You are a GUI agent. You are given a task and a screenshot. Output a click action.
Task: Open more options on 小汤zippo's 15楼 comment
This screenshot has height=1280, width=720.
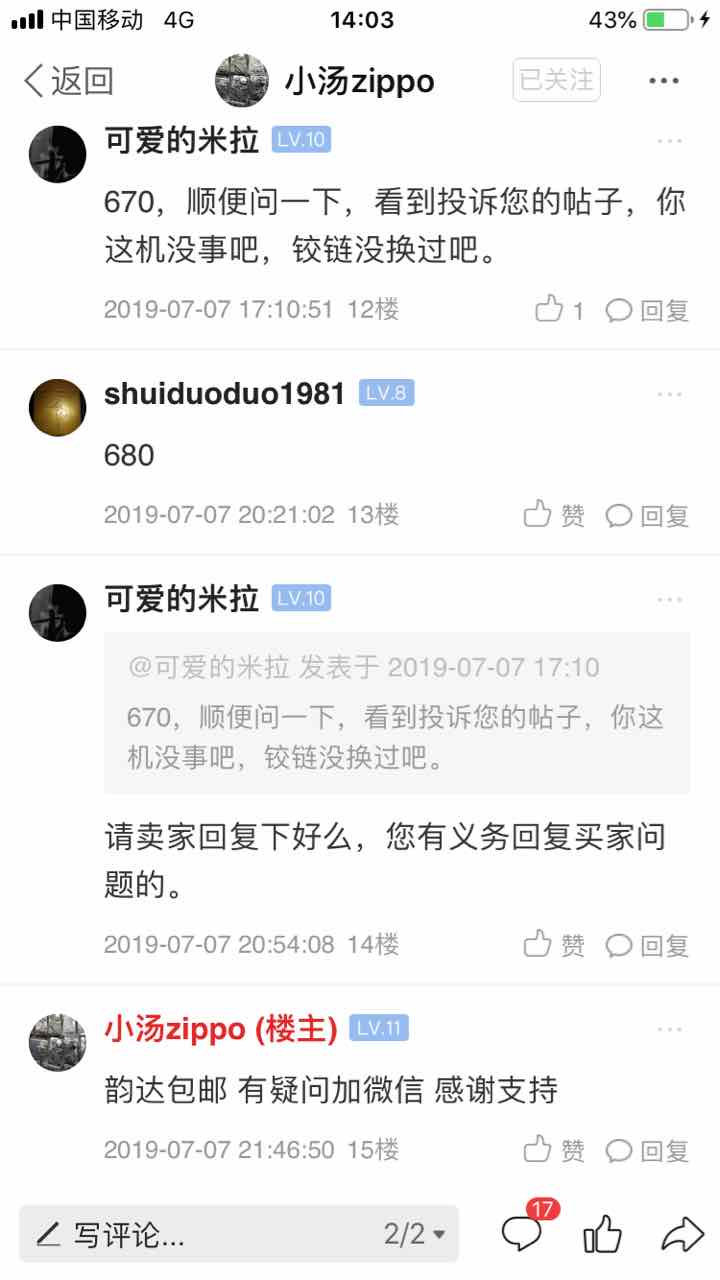click(669, 1029)
